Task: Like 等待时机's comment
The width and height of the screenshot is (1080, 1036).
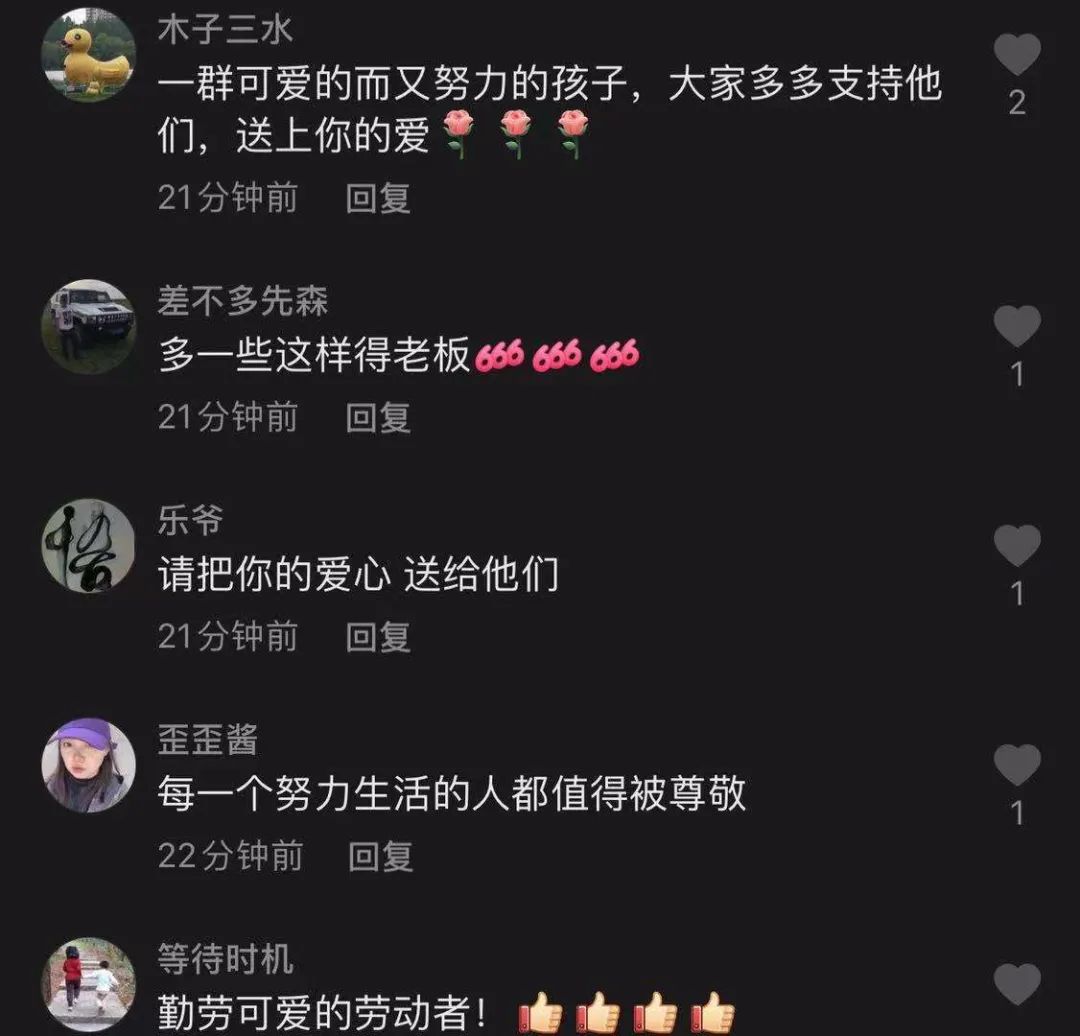Action: point(1017,985)
